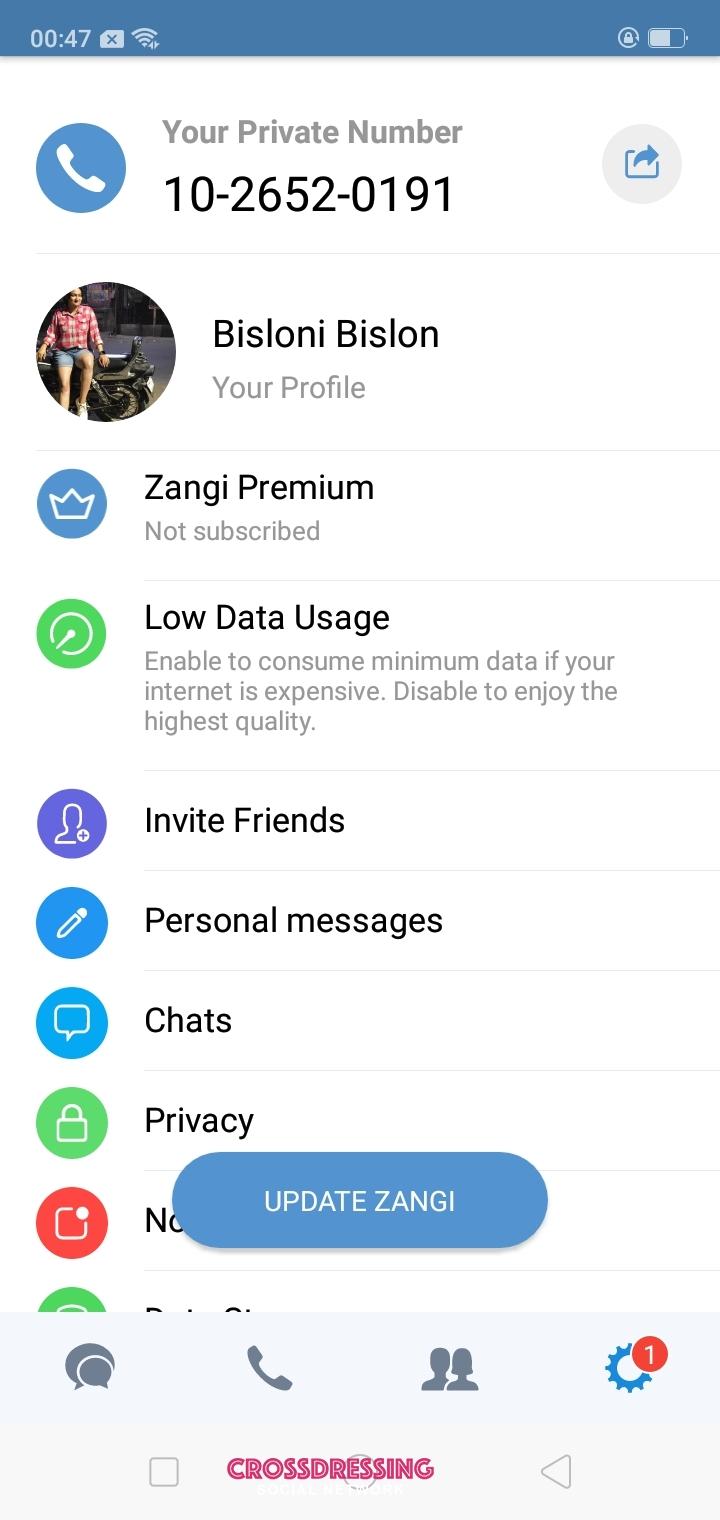Screen dimensions: 720x1520
Task: Open Chats settings
Action: point(188,1021)
